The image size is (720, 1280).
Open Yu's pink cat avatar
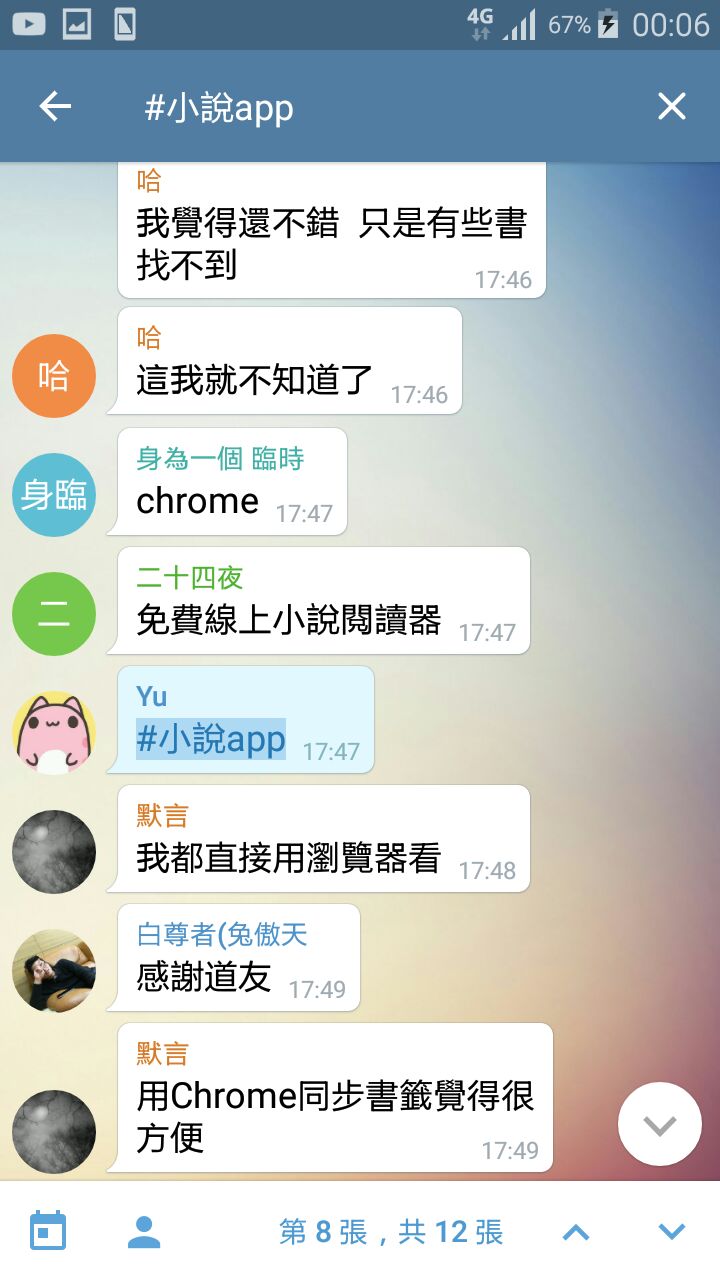[x=54, y=733]
